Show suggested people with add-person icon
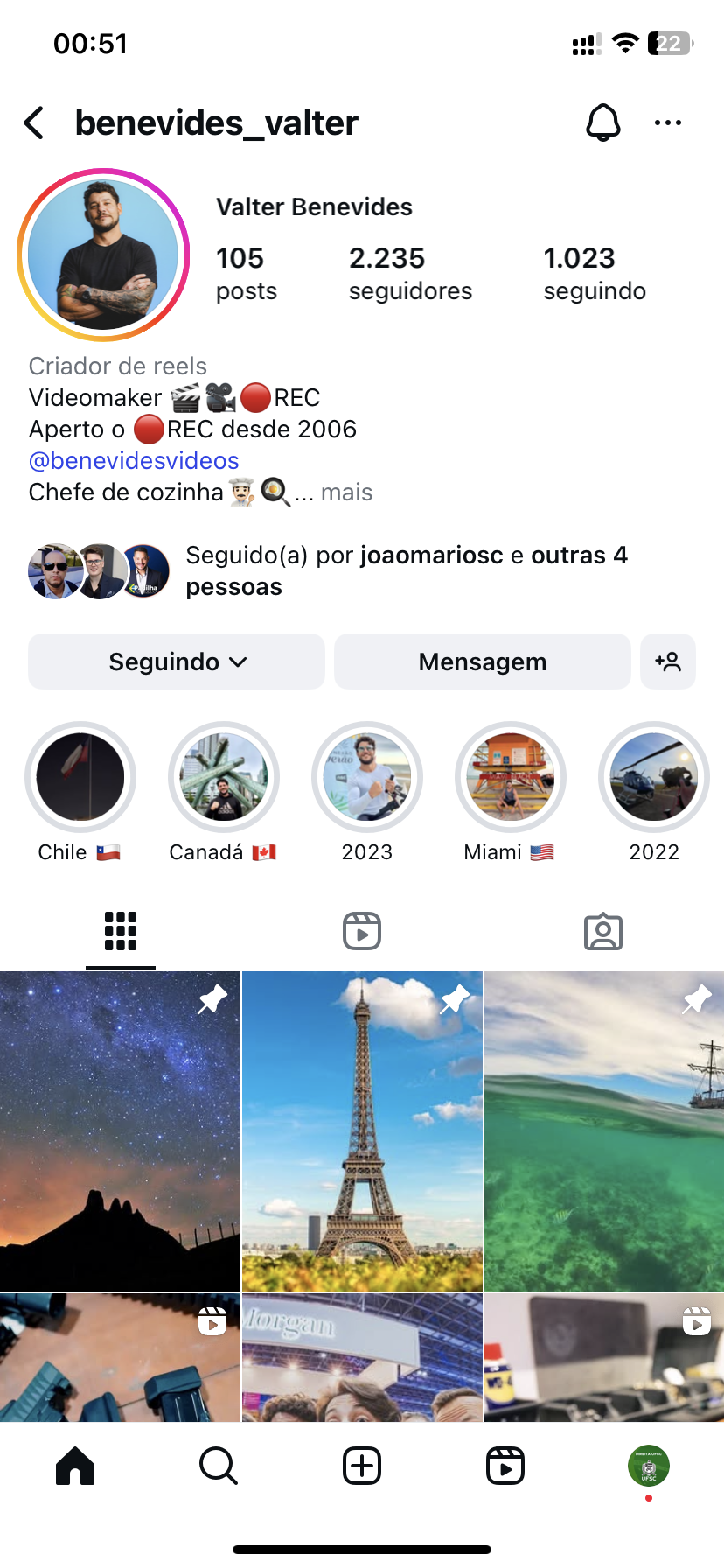 click(668, 661)
